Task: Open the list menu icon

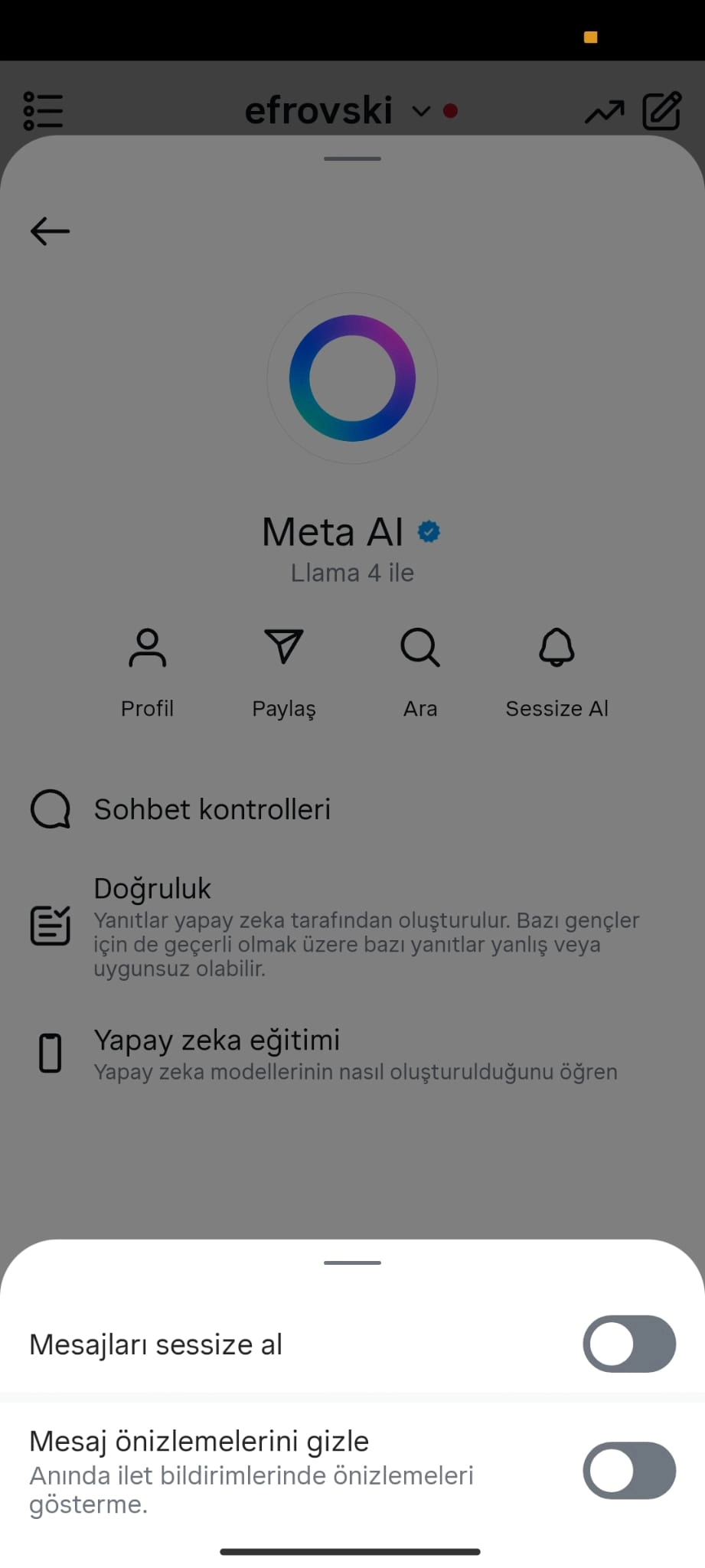Action: coord(43,112)
